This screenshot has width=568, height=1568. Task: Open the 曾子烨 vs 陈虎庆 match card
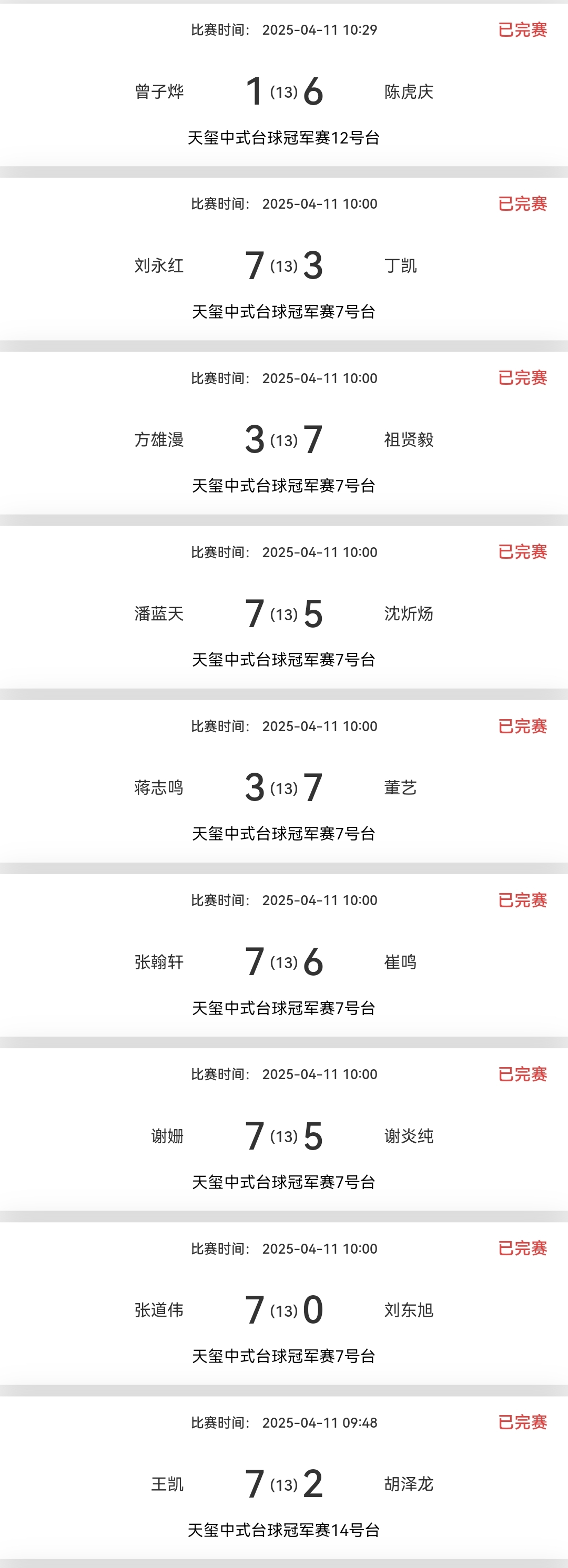coord(283,91)
